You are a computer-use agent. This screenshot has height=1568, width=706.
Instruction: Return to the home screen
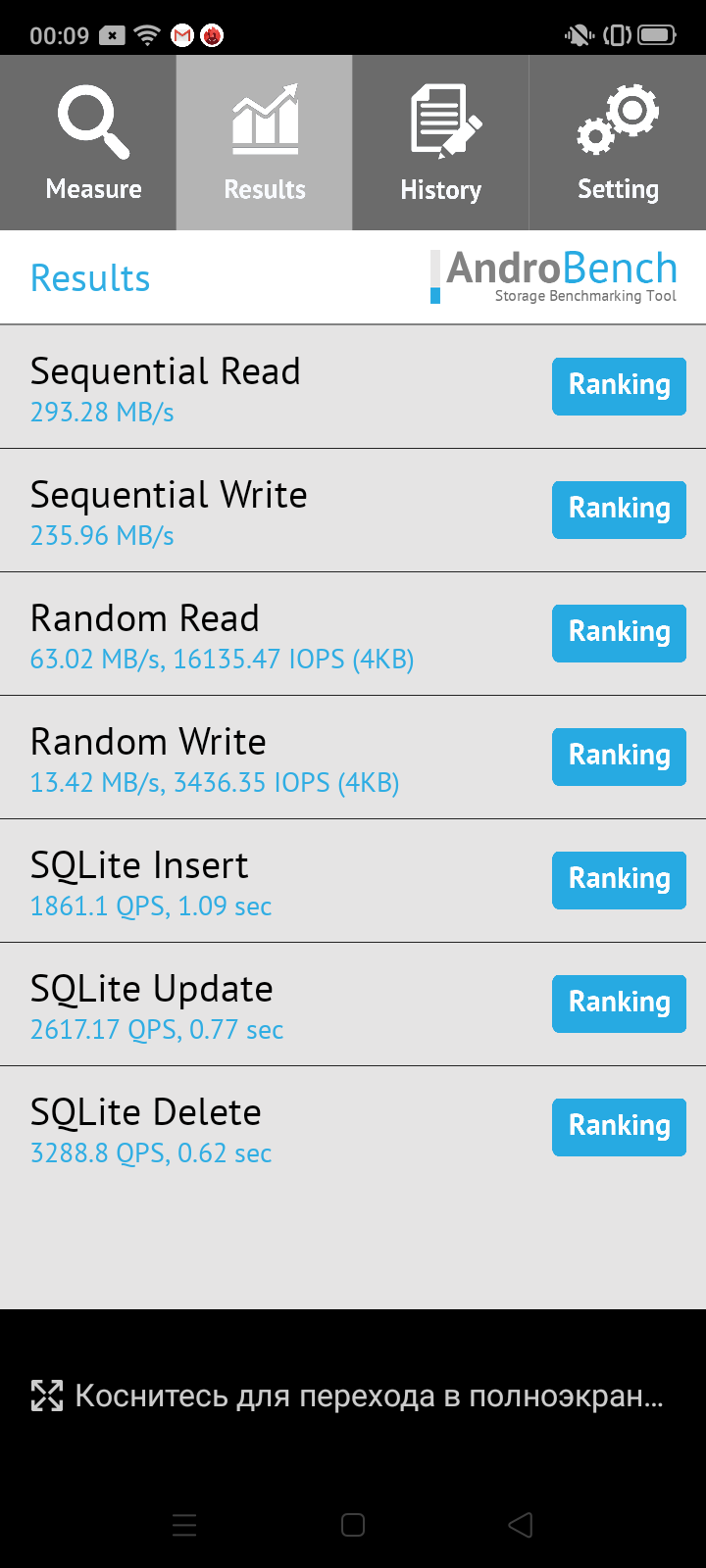point(353,1525)
